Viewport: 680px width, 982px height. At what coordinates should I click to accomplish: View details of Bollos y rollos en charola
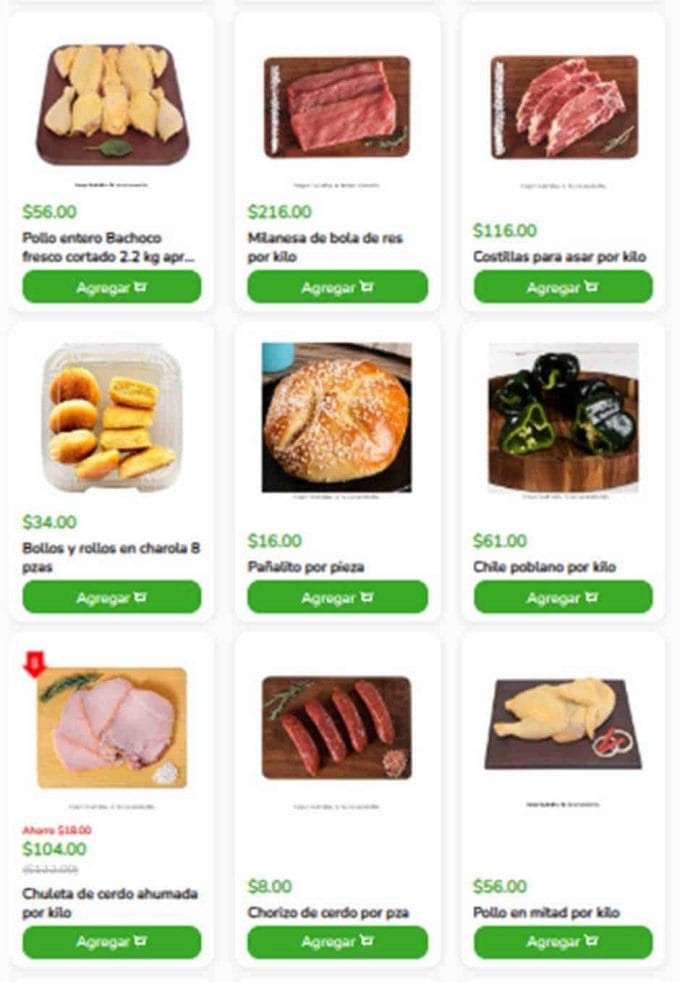(112, 418)
